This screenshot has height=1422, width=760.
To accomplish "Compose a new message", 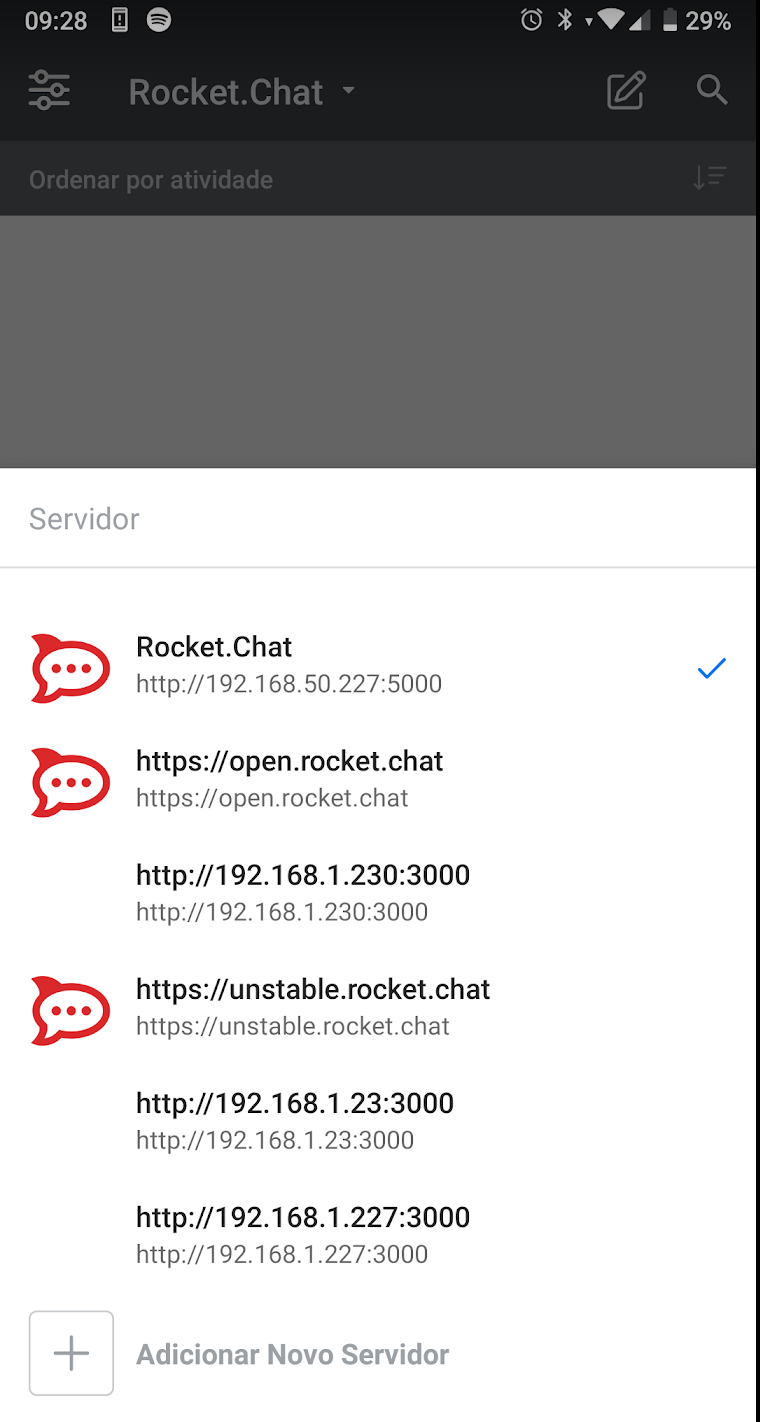I will click(626, 91).
